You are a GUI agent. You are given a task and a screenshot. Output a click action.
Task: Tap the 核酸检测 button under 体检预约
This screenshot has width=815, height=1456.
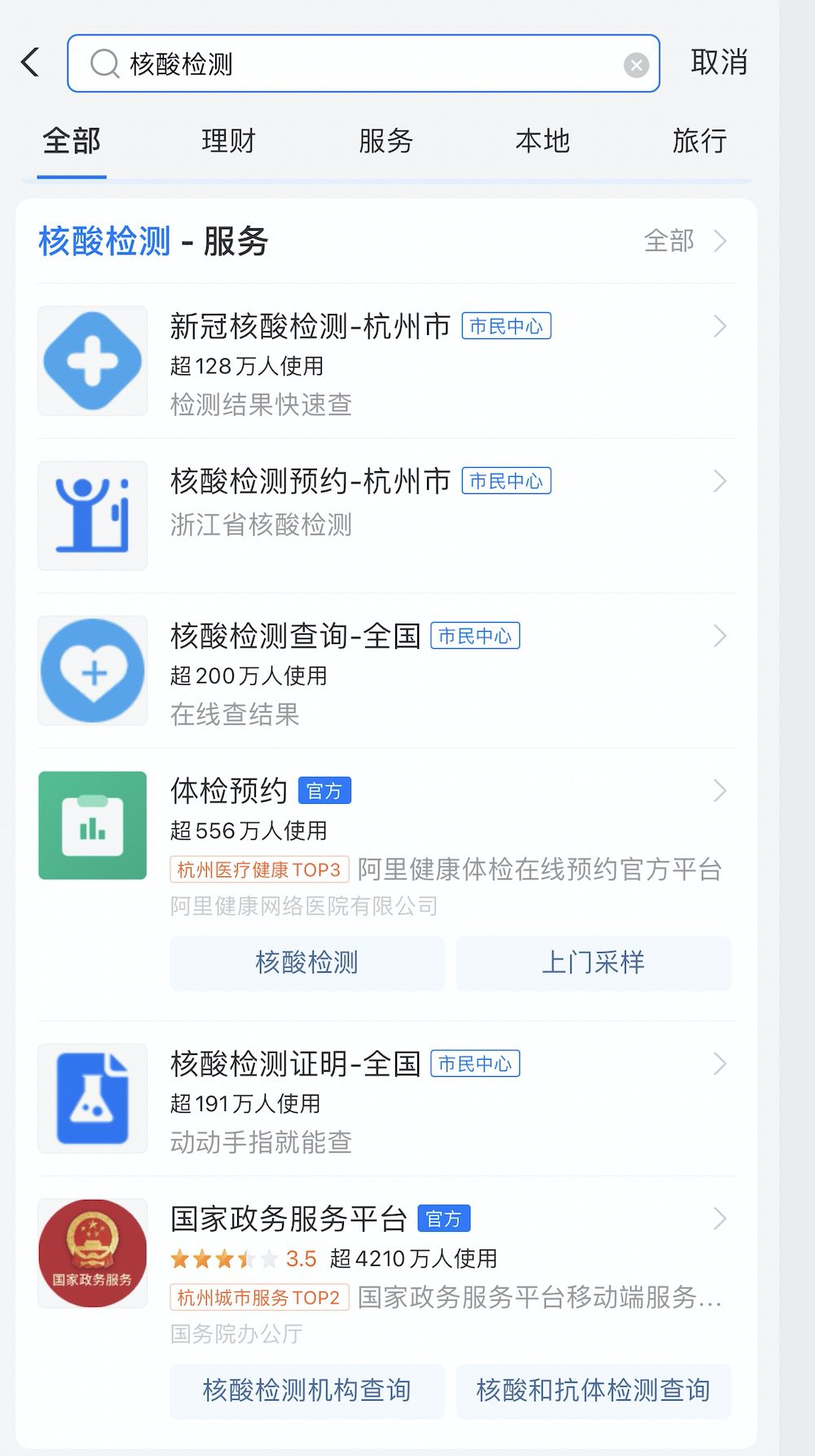coord(306,963)
